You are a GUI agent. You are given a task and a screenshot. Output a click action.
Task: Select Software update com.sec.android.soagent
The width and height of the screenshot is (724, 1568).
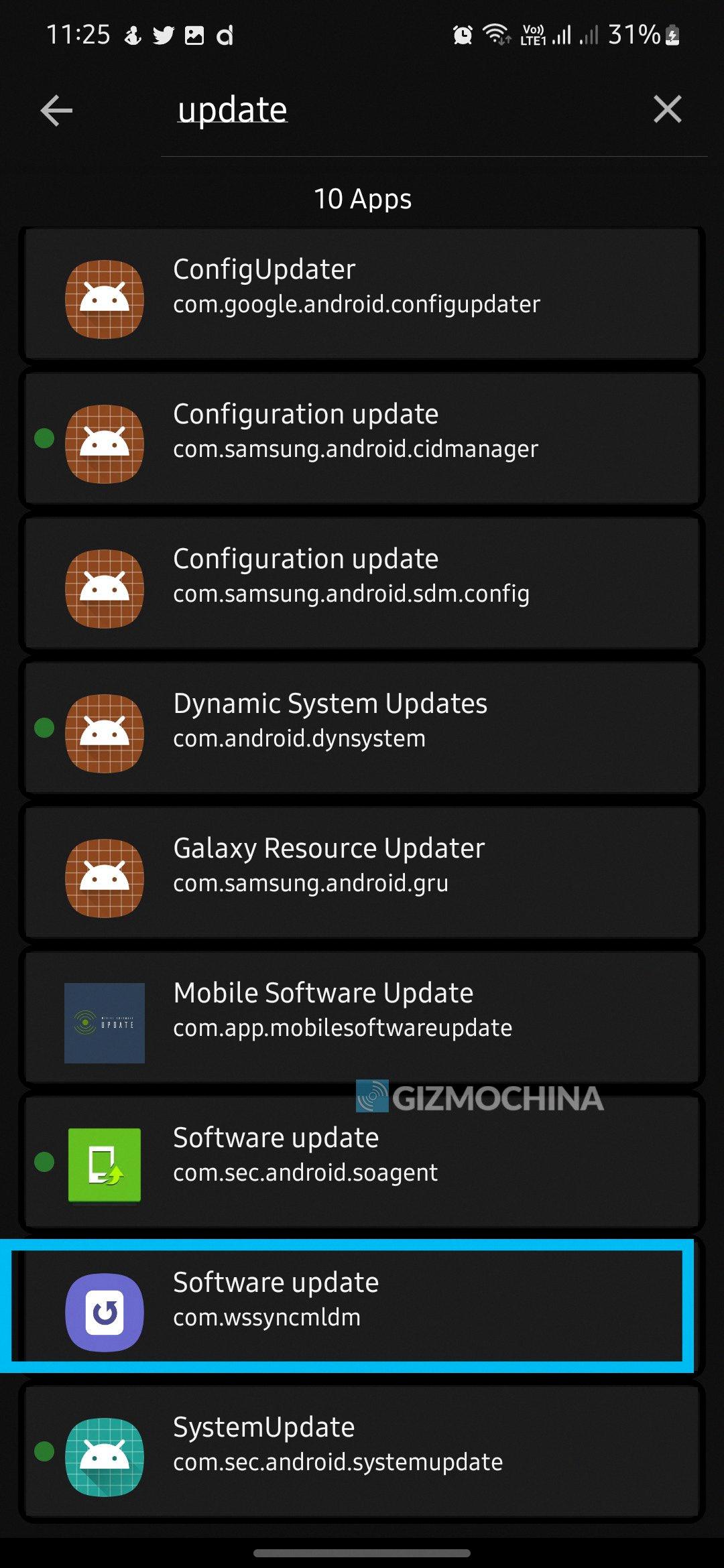point(362,1163)
